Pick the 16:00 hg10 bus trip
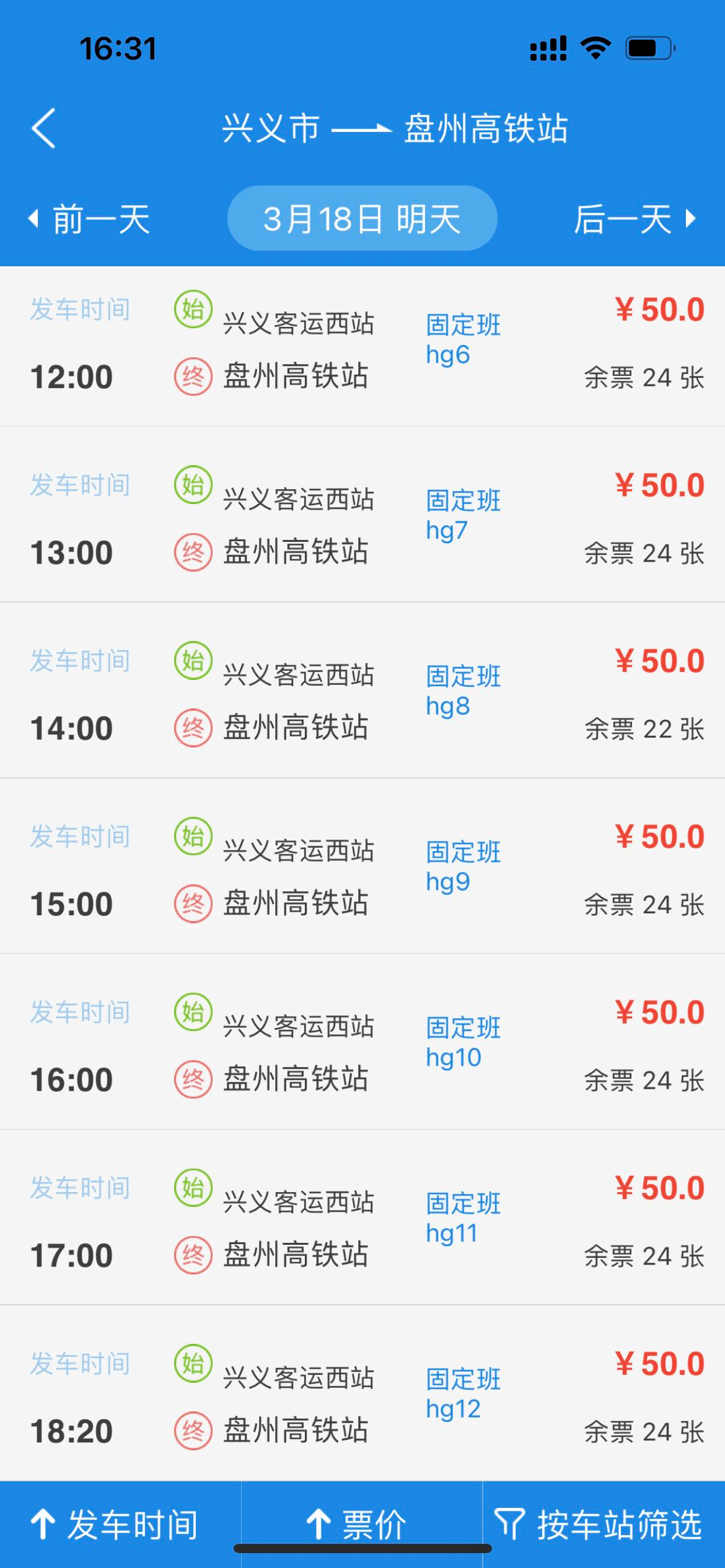The image size is (725, 1568). tap(362, 1048)
